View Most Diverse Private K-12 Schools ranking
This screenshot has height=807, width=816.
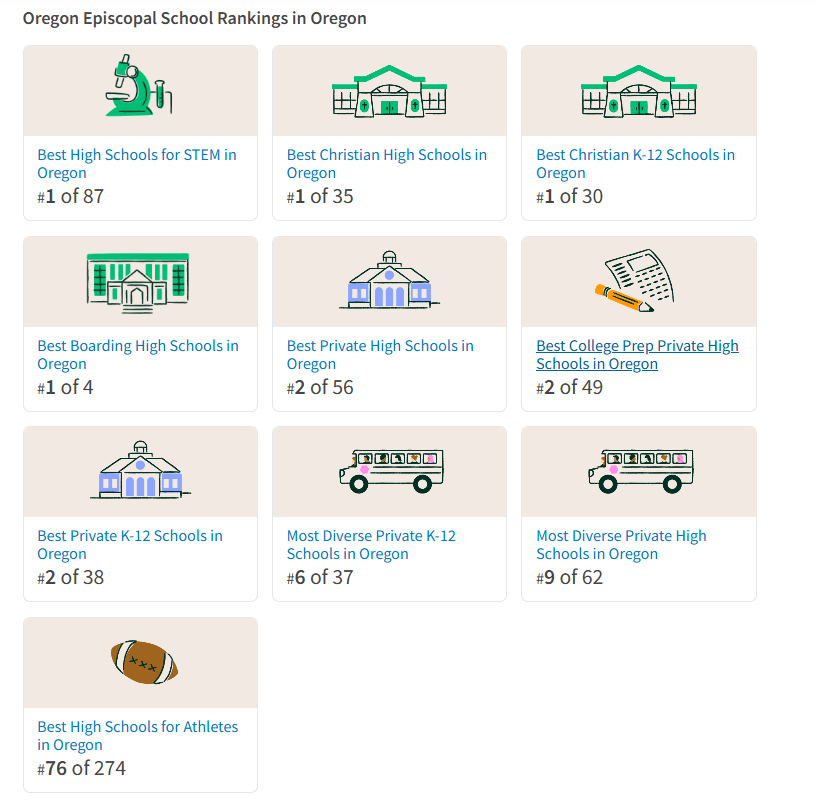pos(371,536)
